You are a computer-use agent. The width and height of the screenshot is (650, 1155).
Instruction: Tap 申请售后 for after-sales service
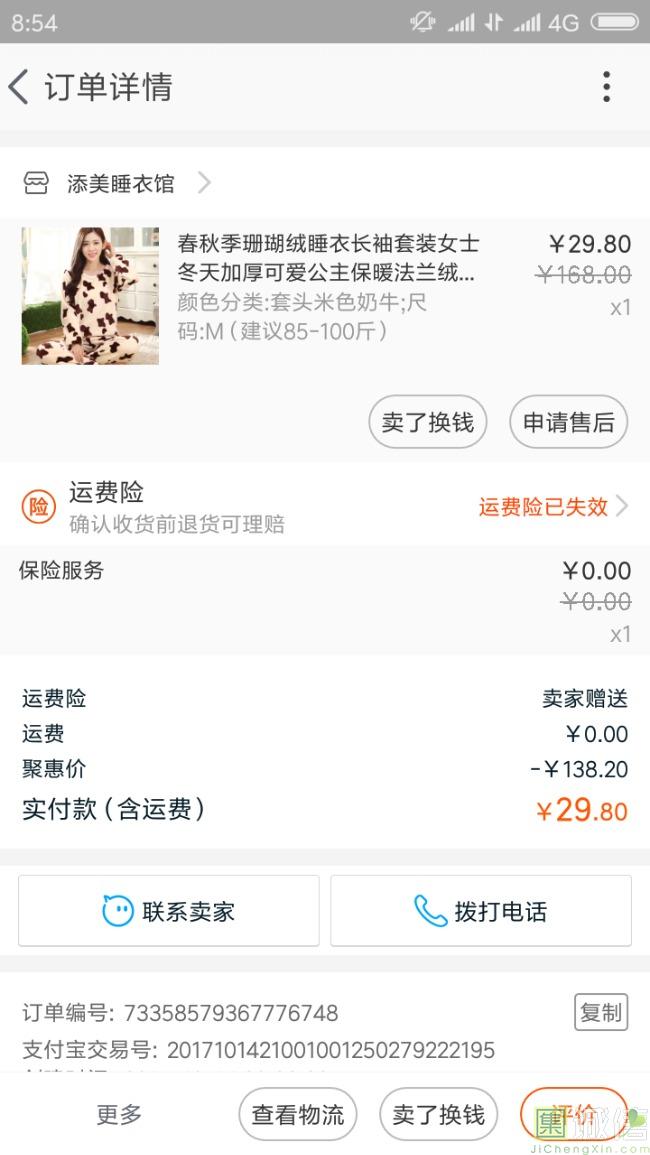(568, 422)
